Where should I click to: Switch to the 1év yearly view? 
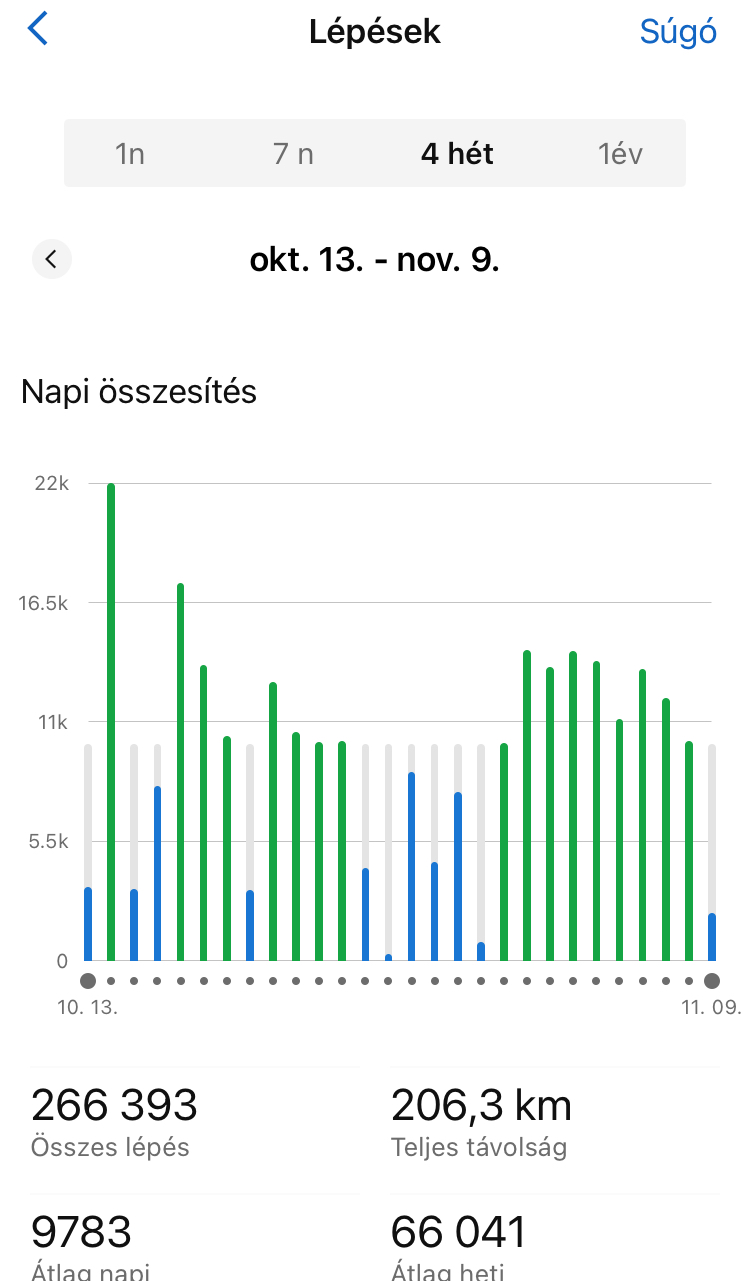(620, 154)
